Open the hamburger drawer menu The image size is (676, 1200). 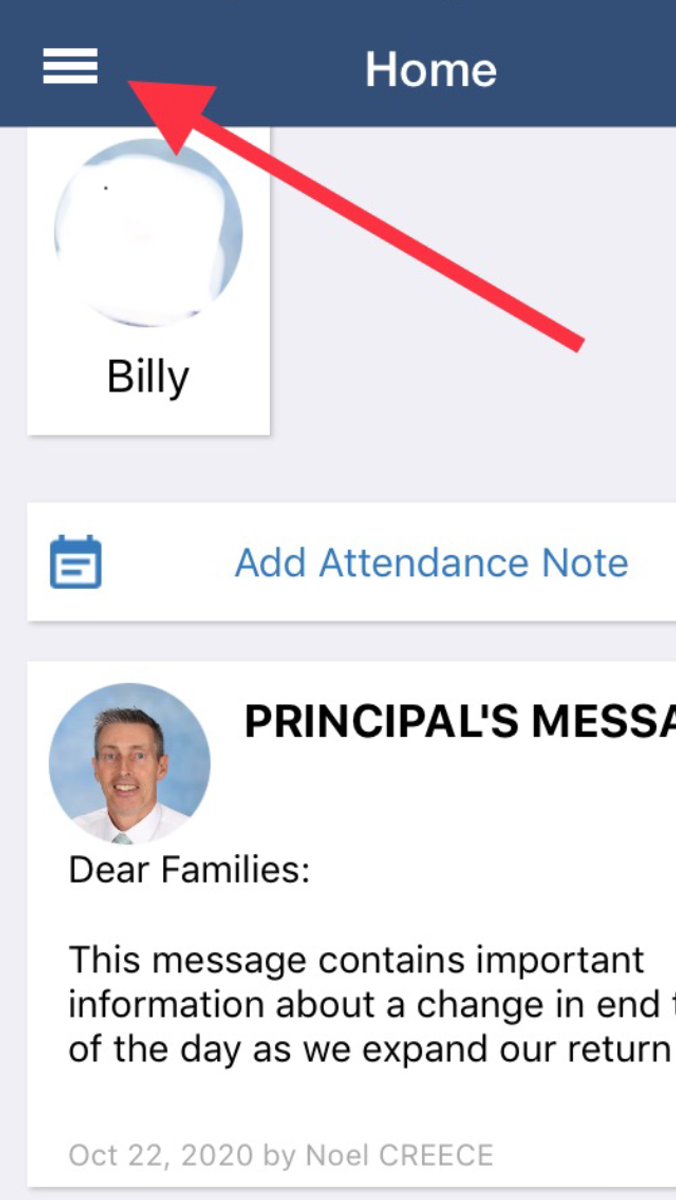(x=70, y=67)
